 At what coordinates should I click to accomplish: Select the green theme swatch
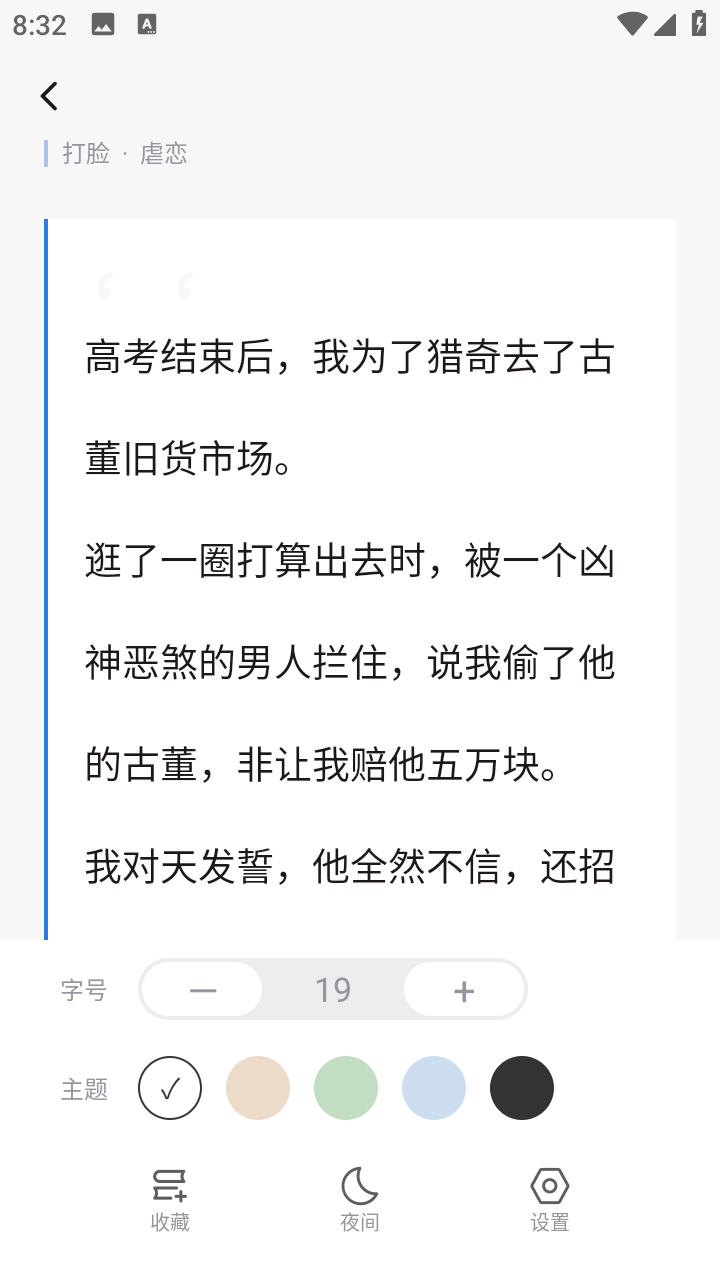click(346, 1087)
